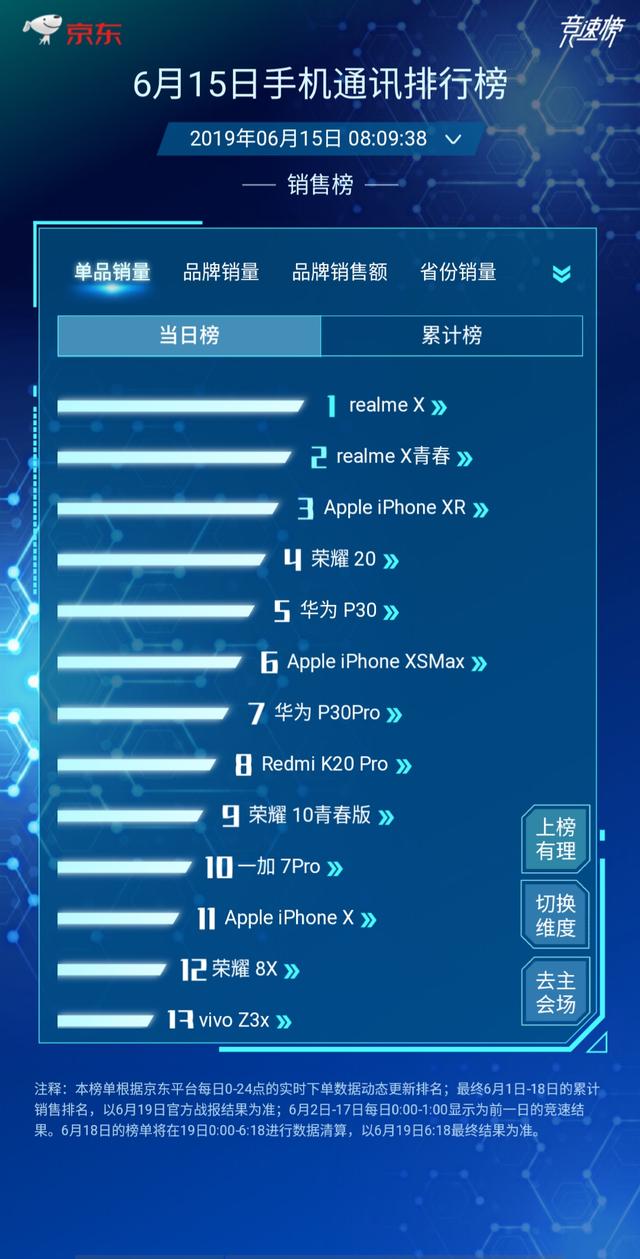Switch to the 品牌销售额 tab
The height and width of the screenshot is (1259, 640).
(340, 272)
